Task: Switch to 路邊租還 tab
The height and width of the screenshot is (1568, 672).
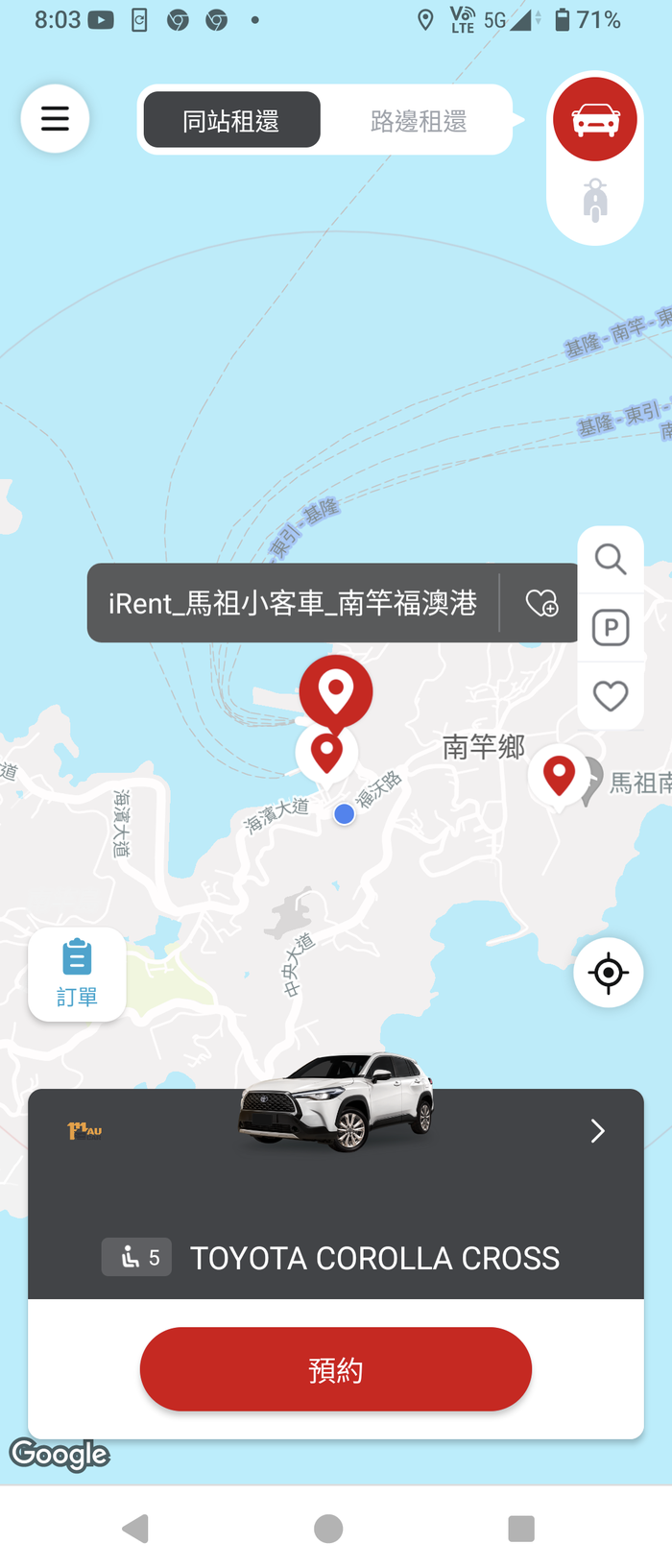Action: tap(418, 120)
